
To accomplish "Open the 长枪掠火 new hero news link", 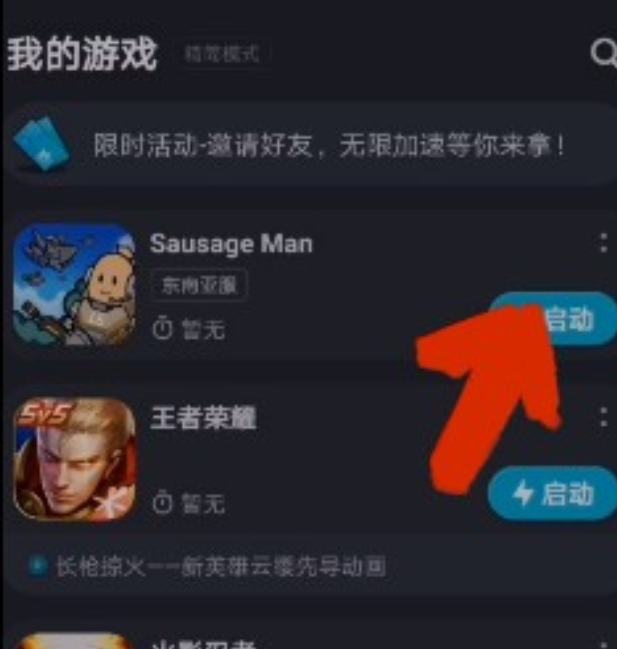I will pyautogui.click(x=208, y=567).
